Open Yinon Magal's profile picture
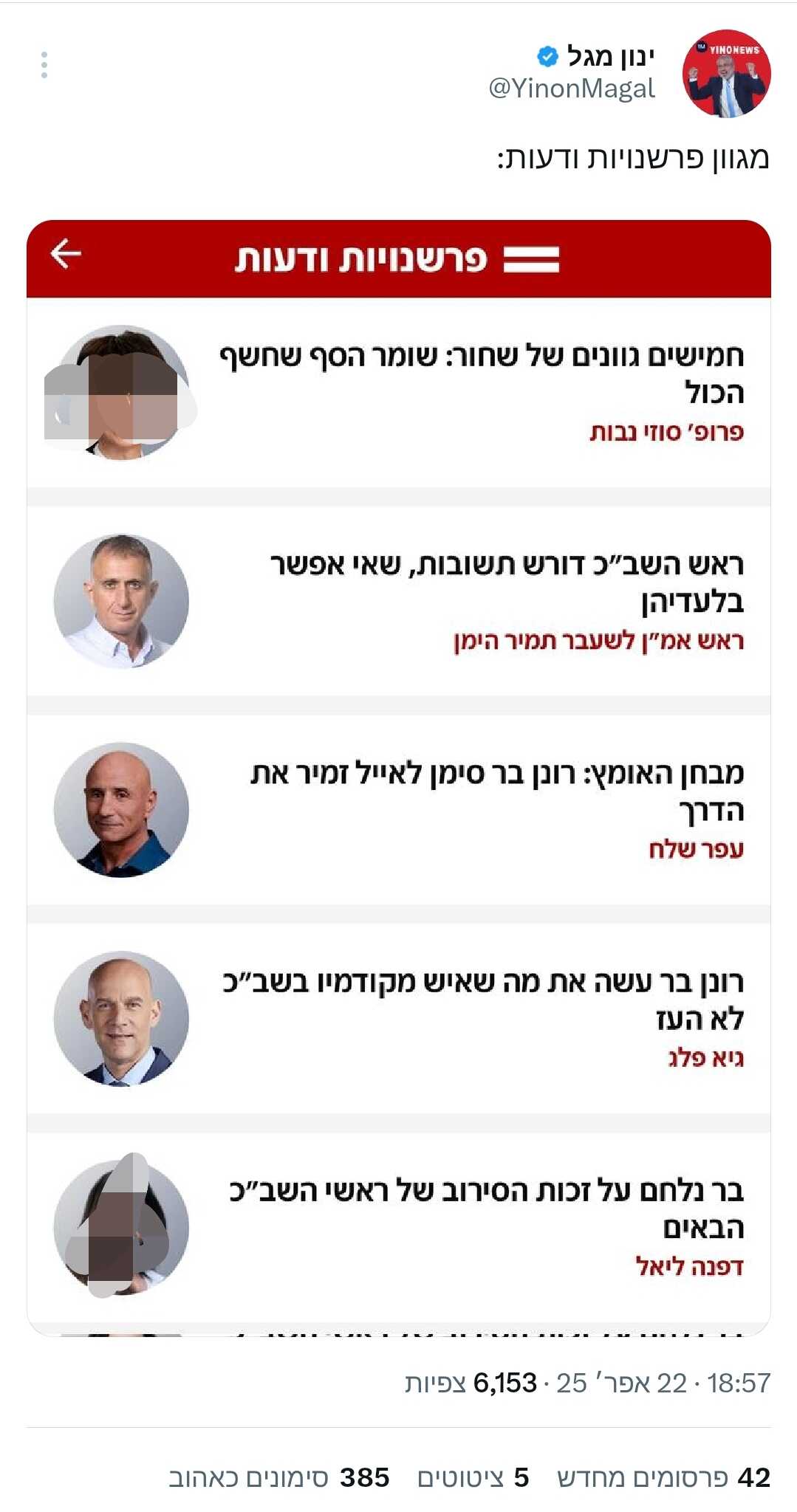Image resolution: width=797 pixels, height=1512 pixels. coord(726,74)
